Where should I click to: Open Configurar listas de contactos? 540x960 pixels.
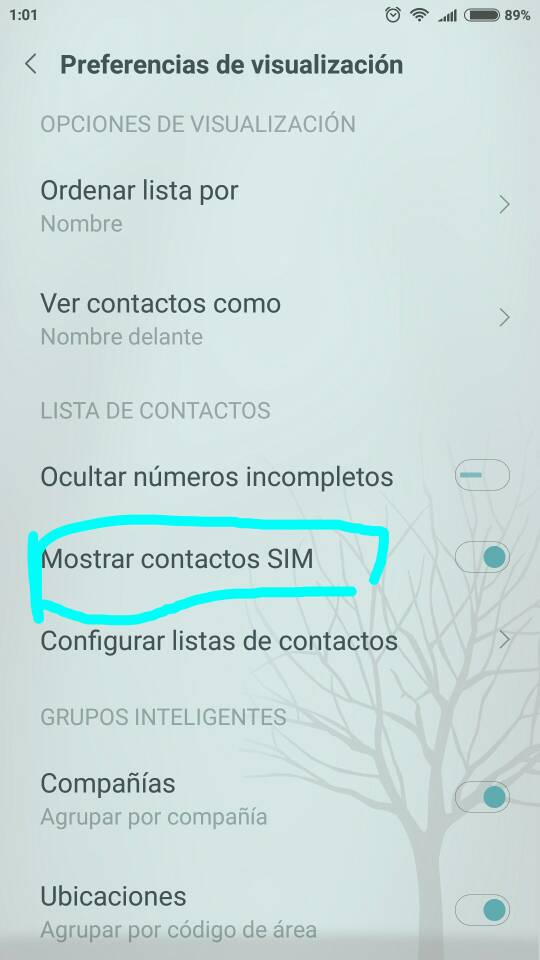pos(270,640)
